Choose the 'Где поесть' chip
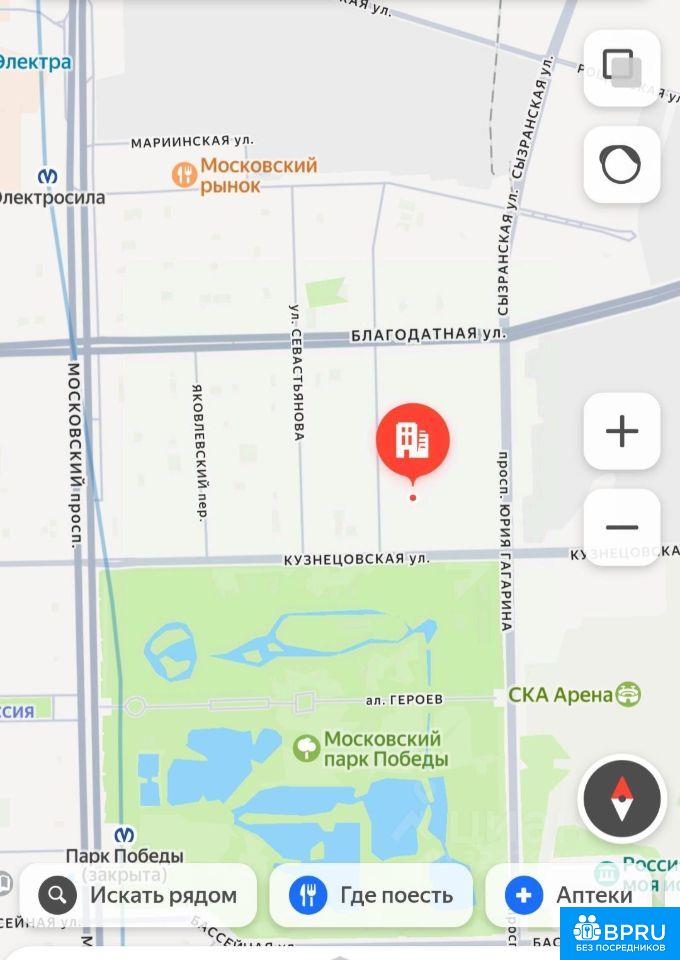The width and height of the screenshot is (680, 960). point(371,895)
